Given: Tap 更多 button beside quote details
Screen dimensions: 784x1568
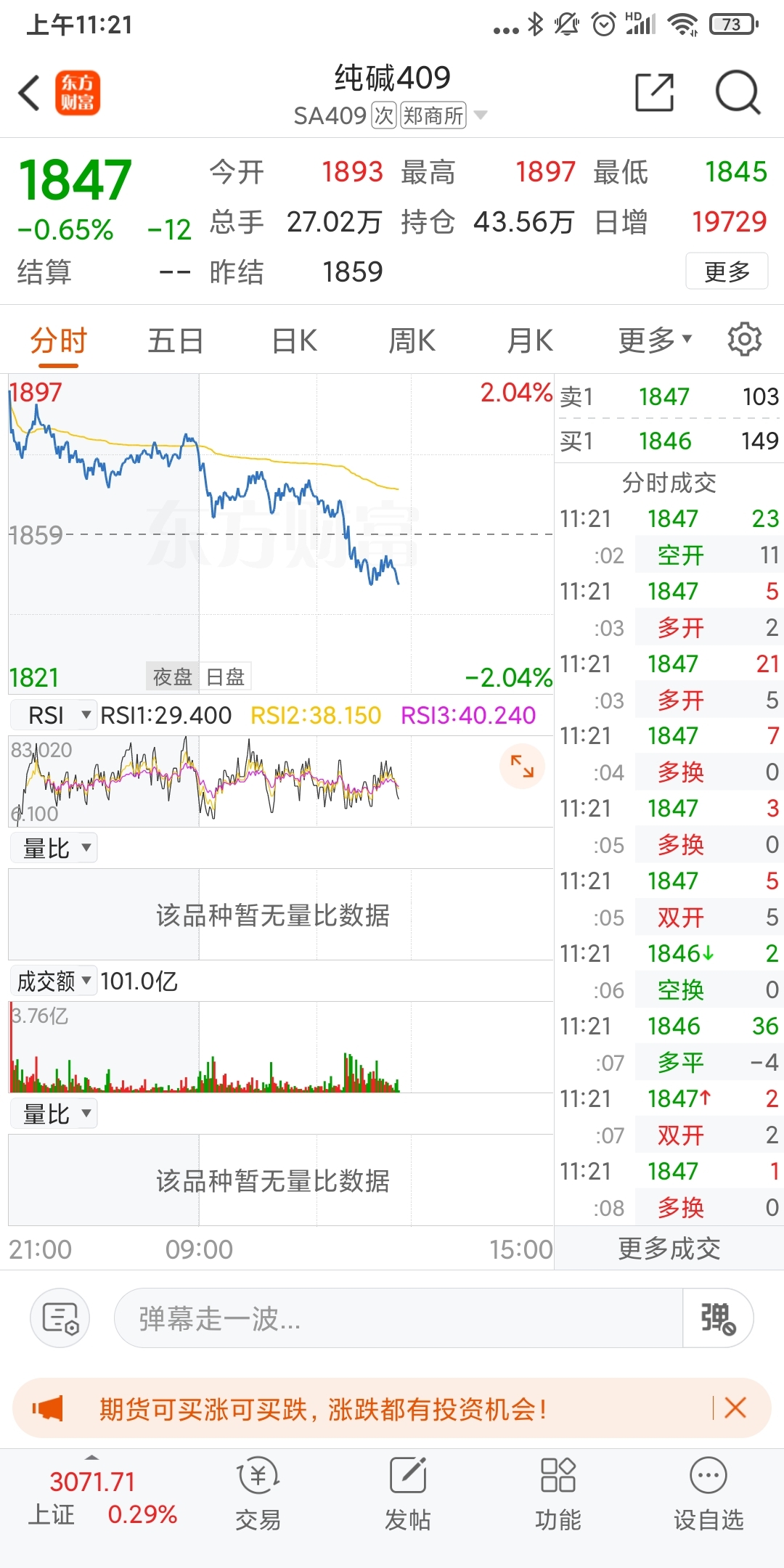Looking at the screenshot, I should pos(727,271).
